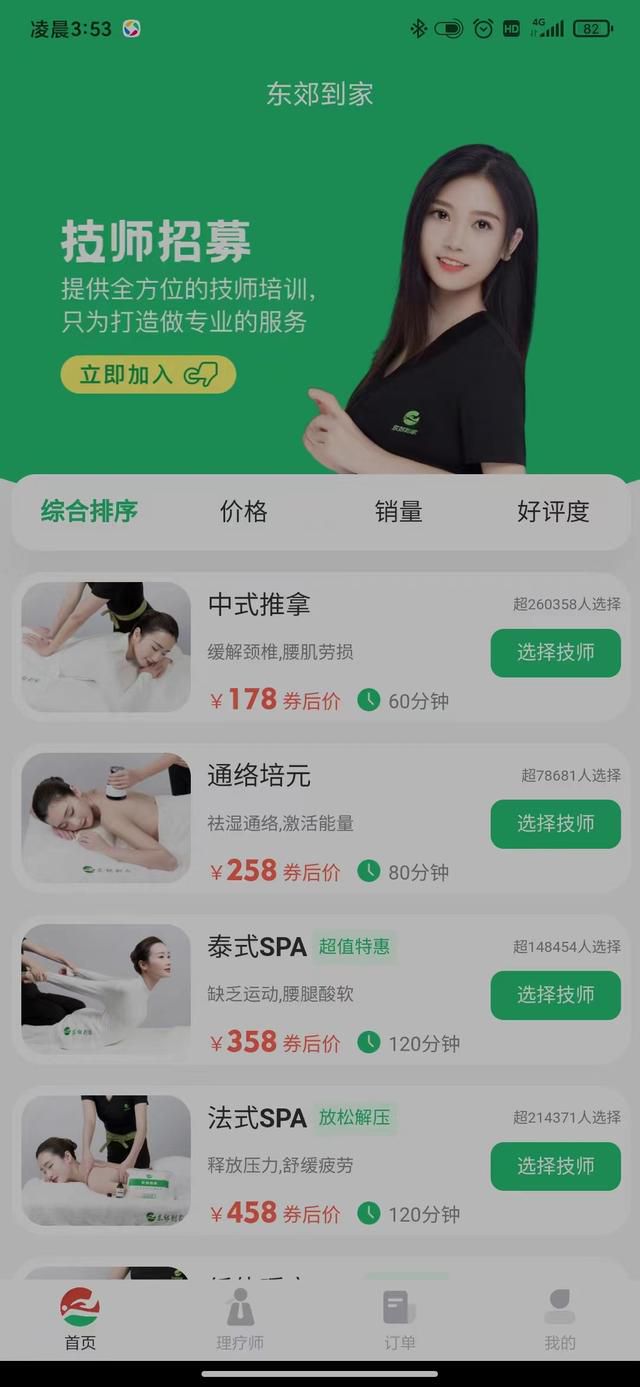The image size is (640, 1387).
Task: Open the 我的 tab
Action: (560, 1320)
